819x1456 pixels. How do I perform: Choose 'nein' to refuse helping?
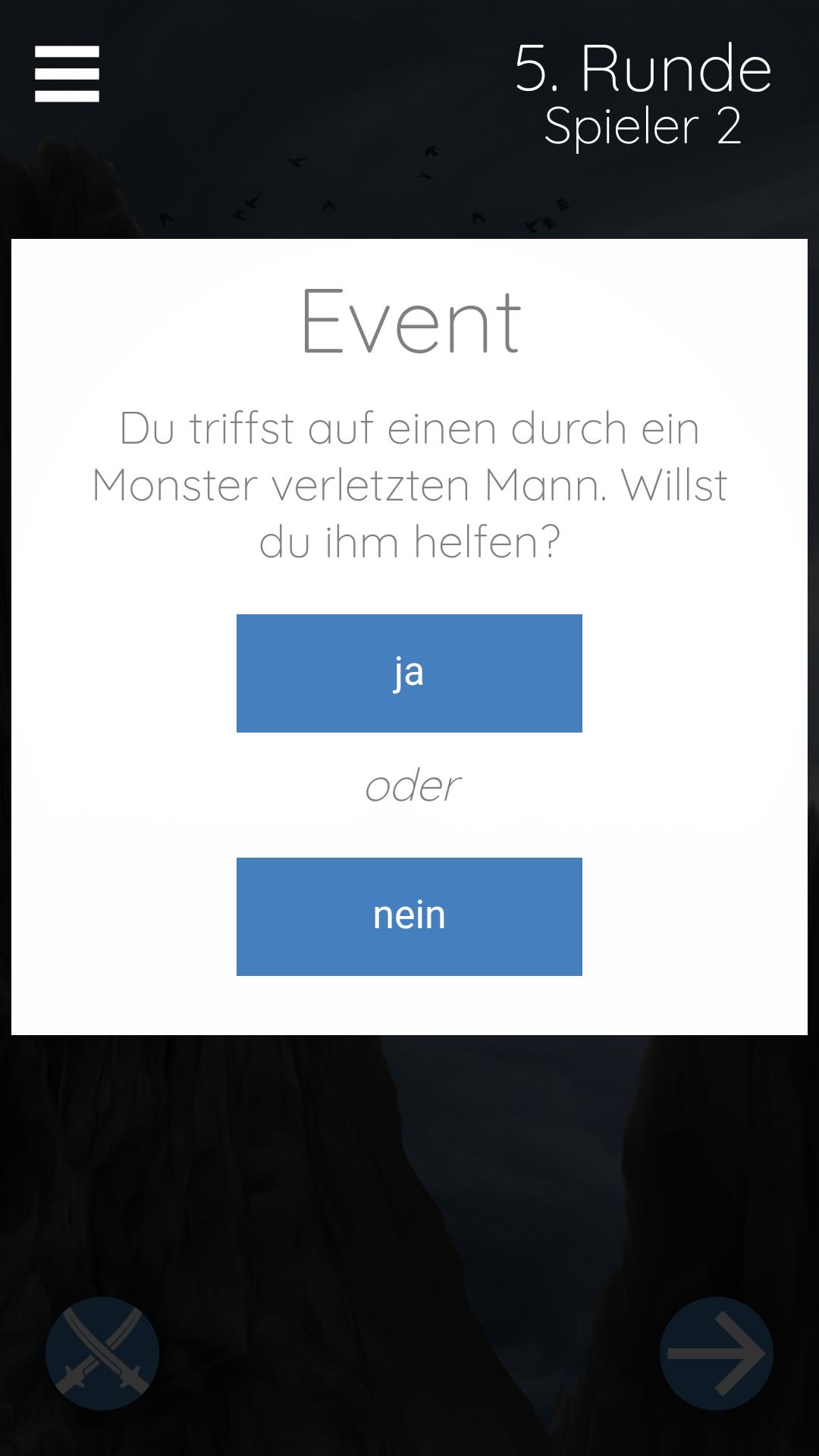click(409, 916)
